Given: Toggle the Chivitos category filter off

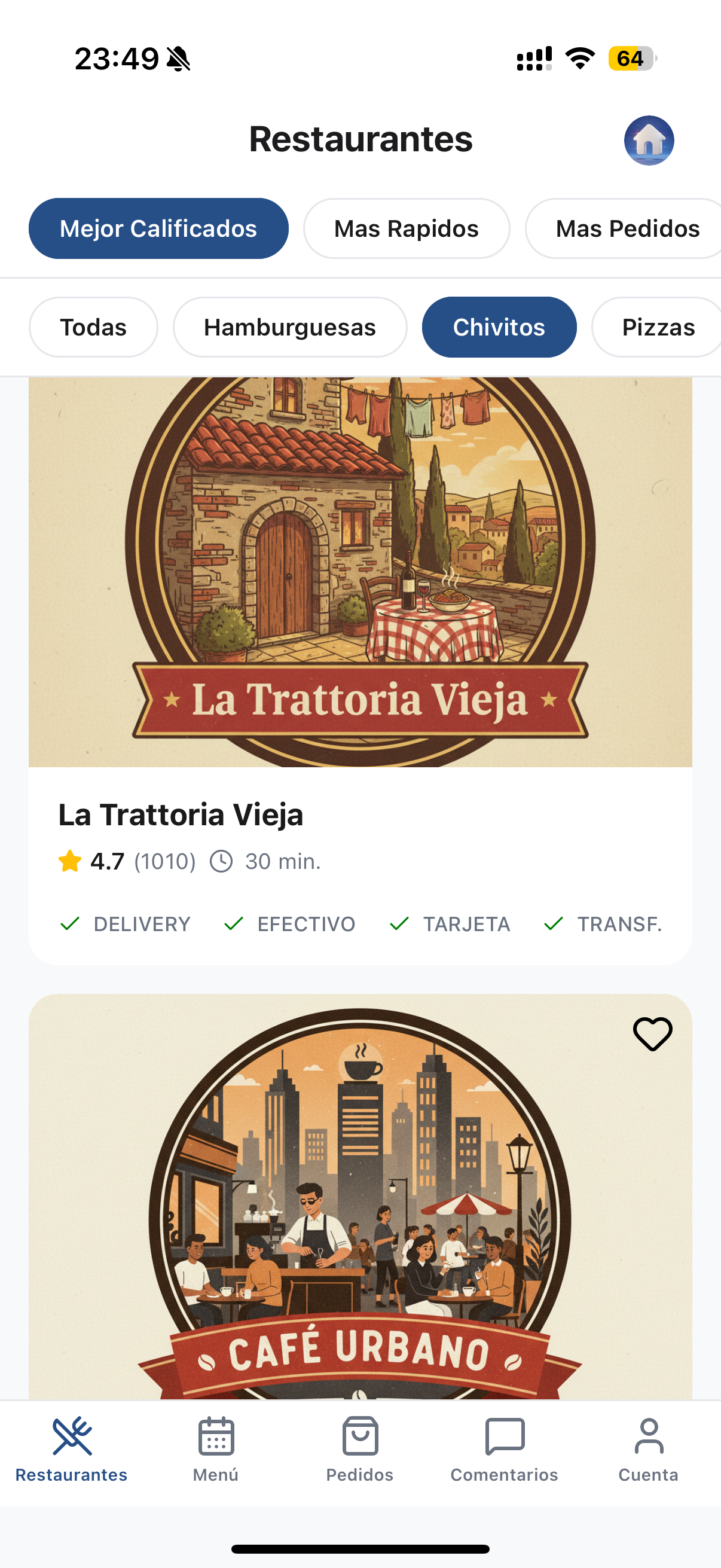Looking at the screenshot, I should click(499, 327).
